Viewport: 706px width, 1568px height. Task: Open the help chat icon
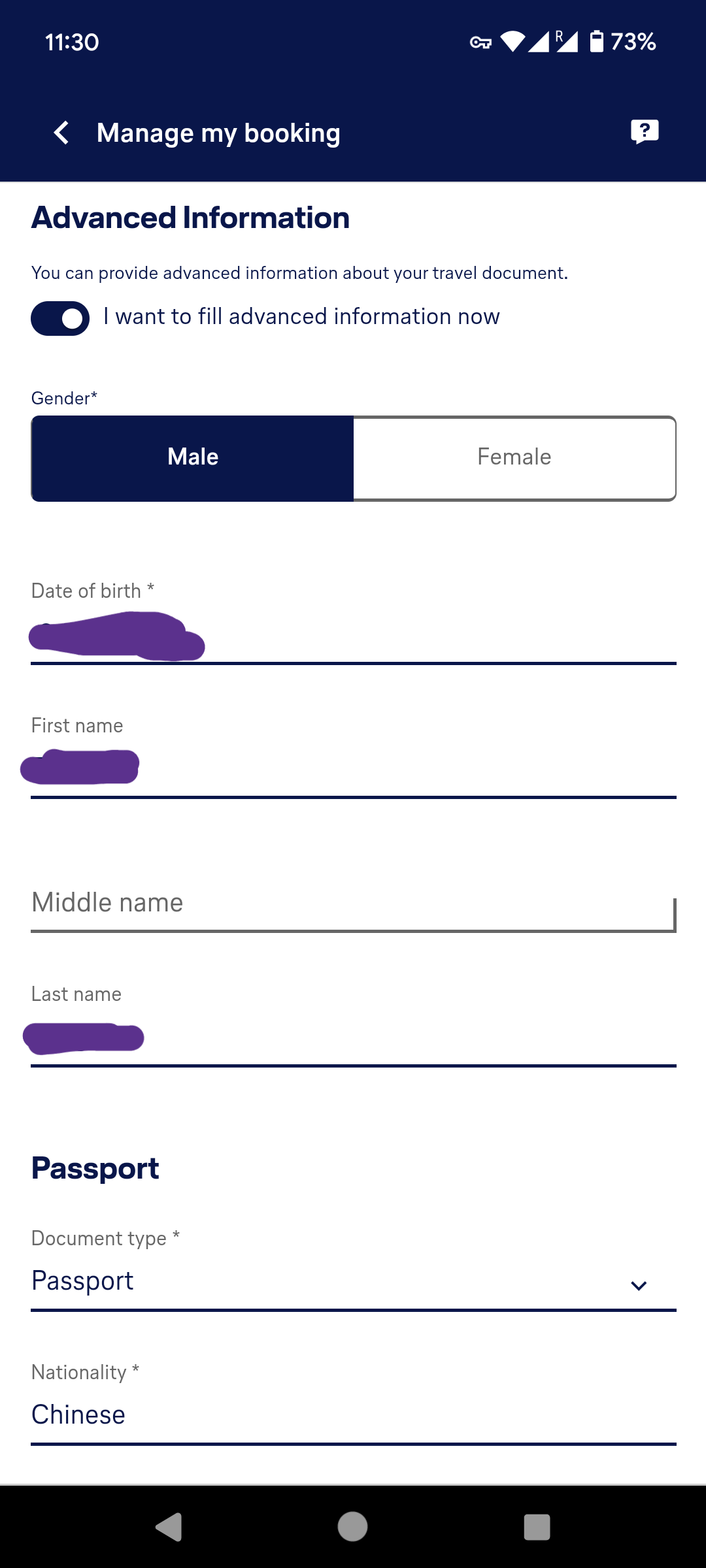tap(645, 132)
